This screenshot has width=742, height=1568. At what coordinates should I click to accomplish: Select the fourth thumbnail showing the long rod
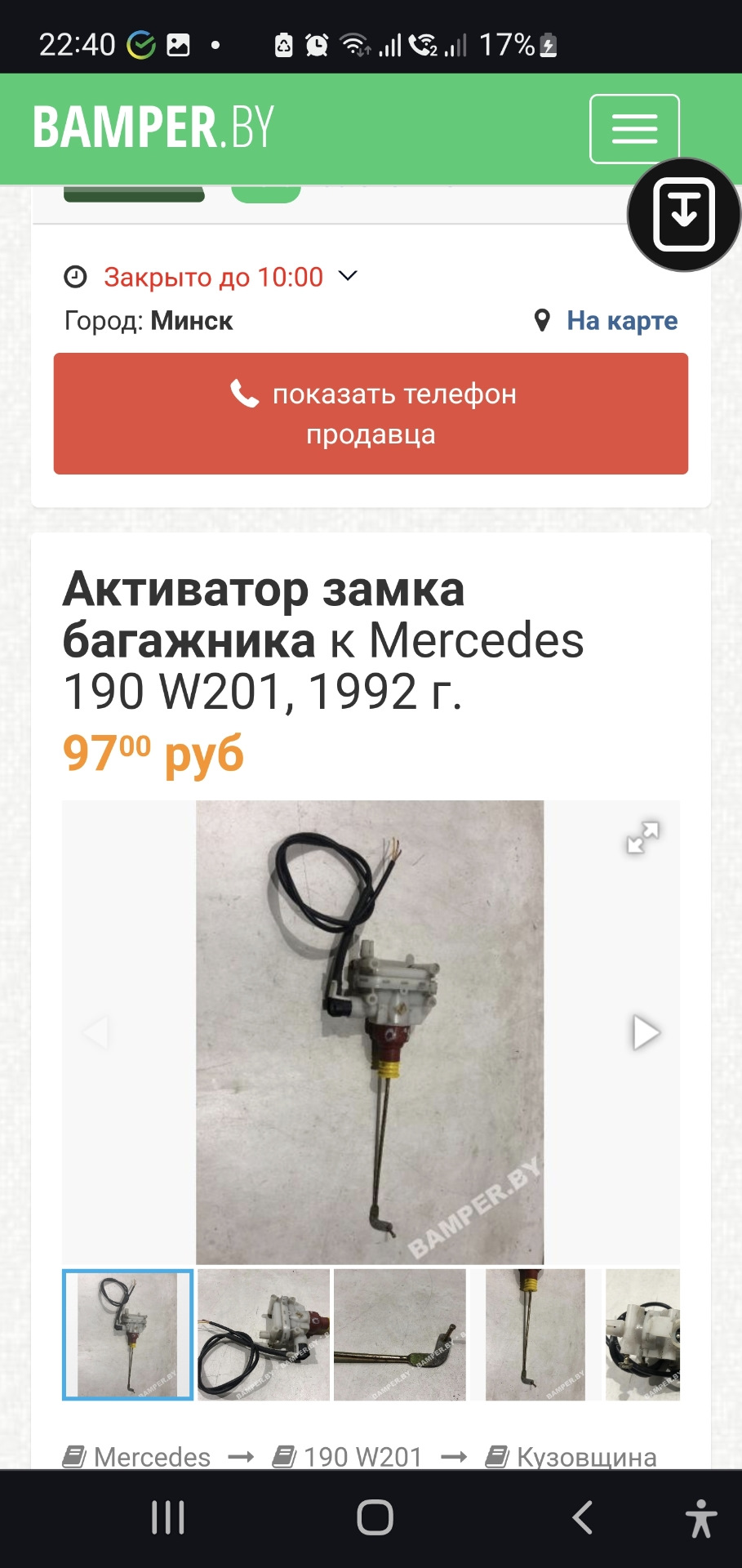pos(535,1334)
